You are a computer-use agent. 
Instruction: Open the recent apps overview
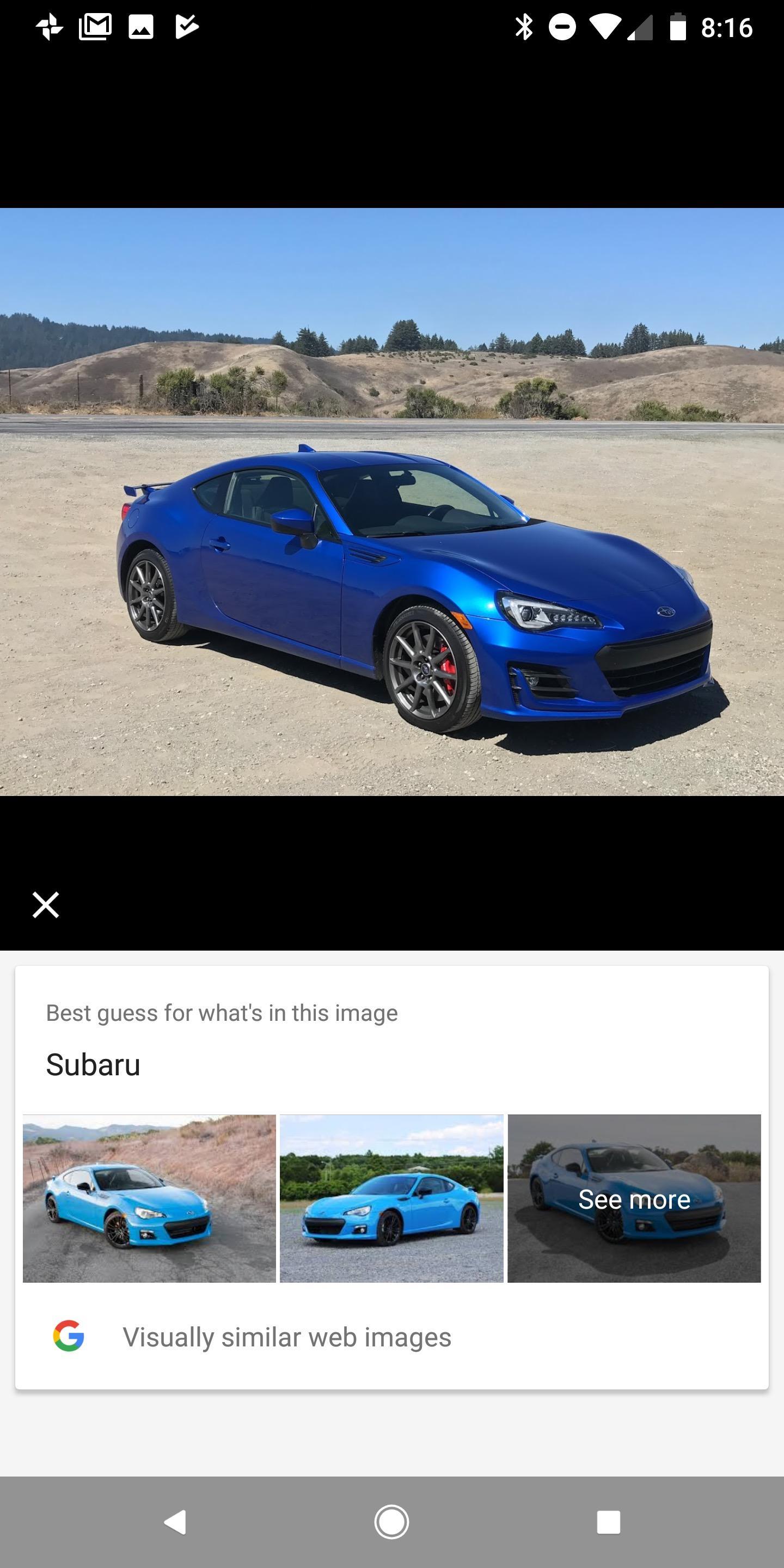tap(608, 1522)
